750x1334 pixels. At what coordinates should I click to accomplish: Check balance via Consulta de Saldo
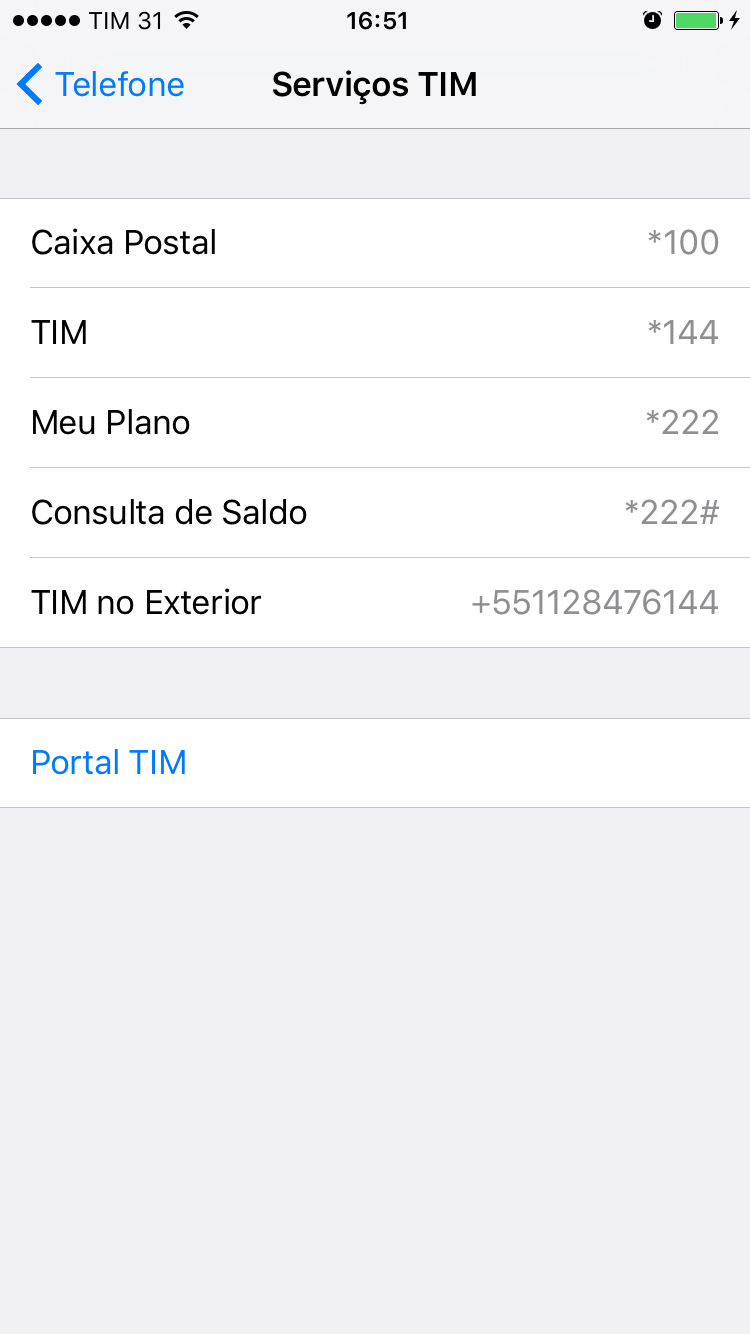pos(375,513)
